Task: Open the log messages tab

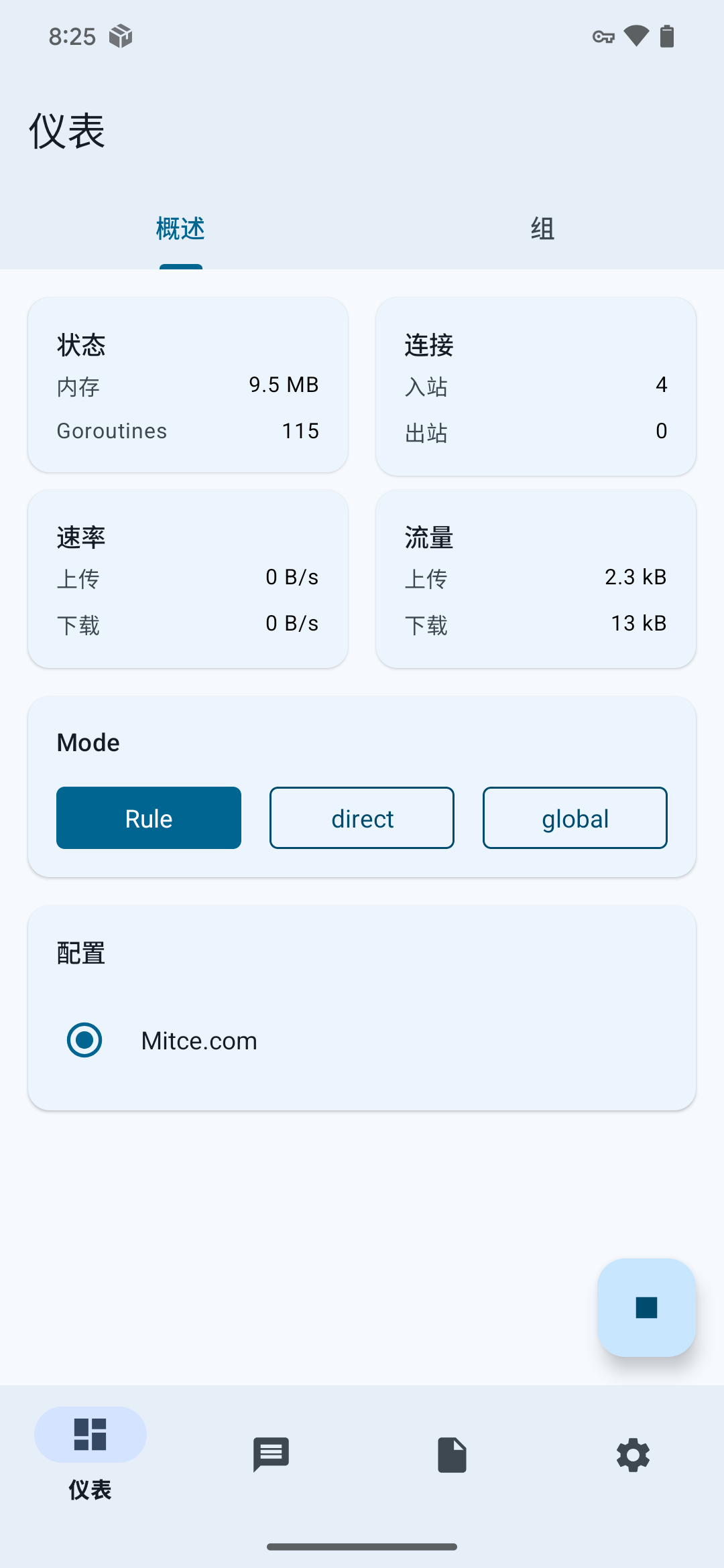Action: tap(271, 1455)
